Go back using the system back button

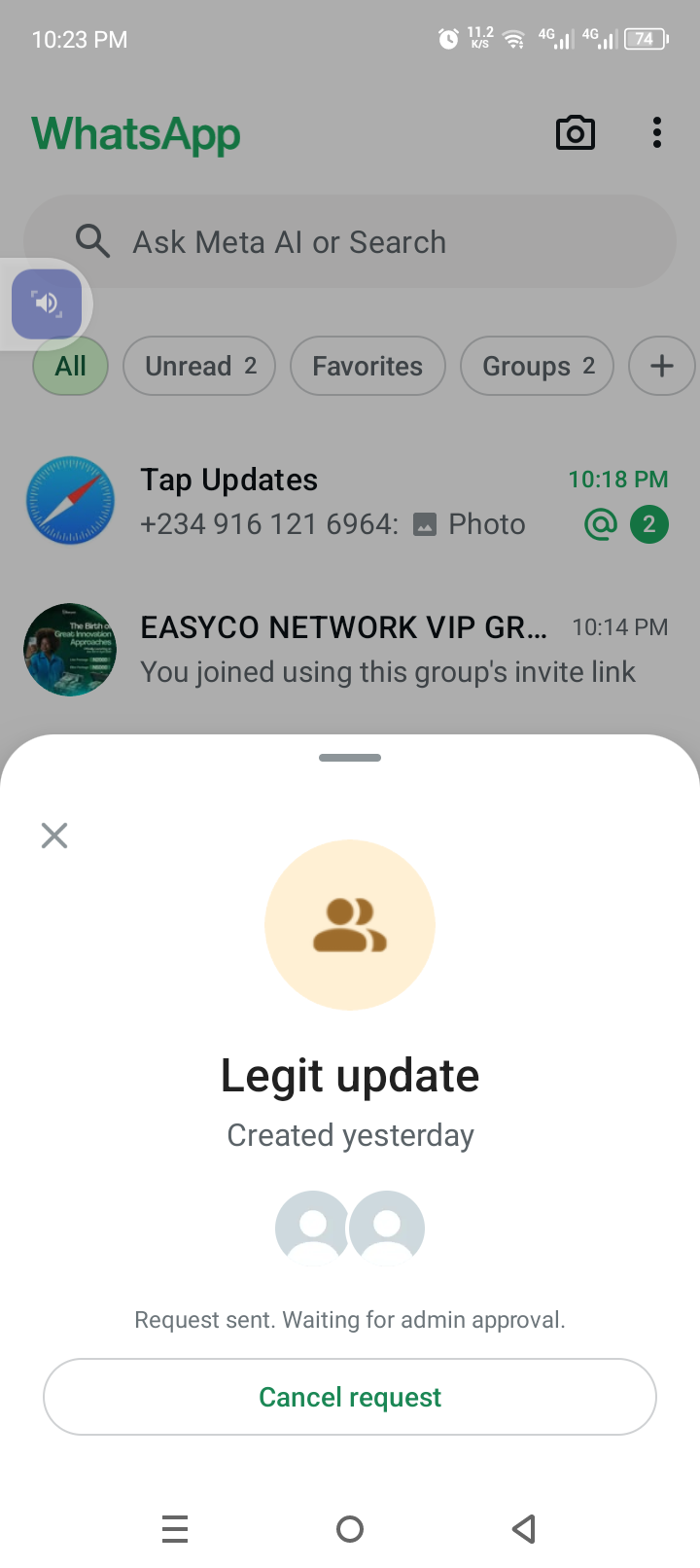pyautogui.click(x=524, y=1529)
